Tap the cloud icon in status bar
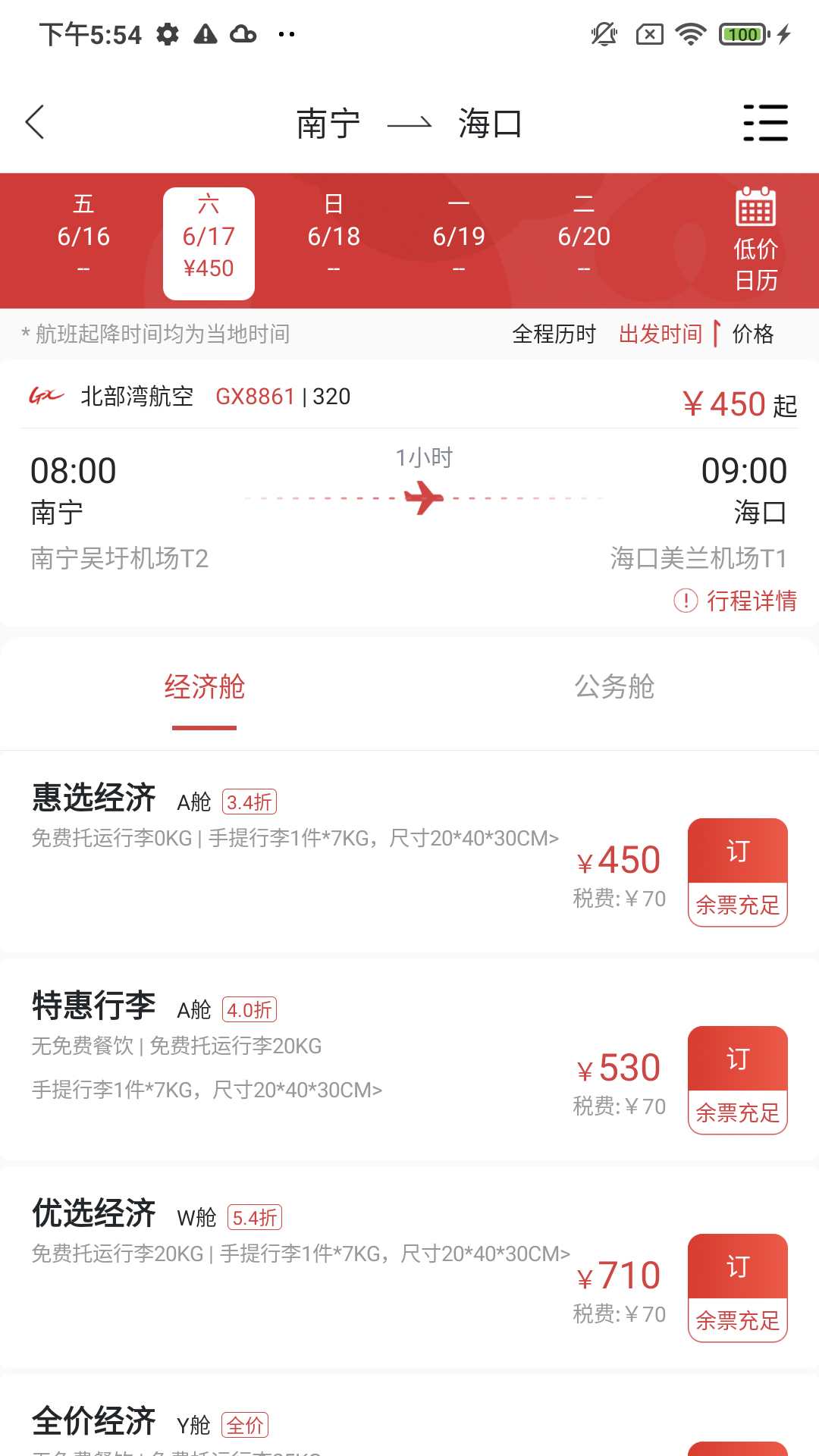This screenshot has width=819, height=1456. [x=243, y=34]
